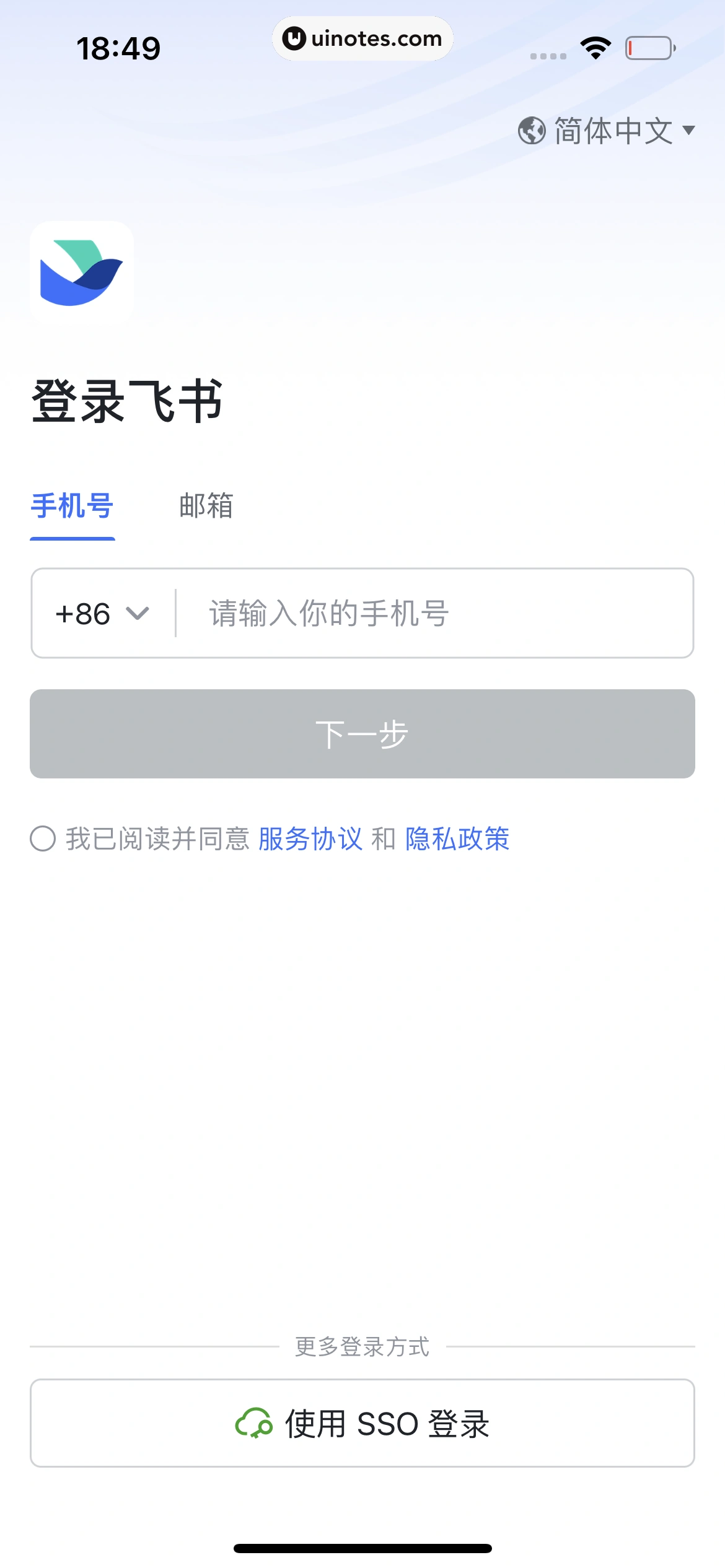Click the Wi-Fi status icon
Viewport: 725px width, 1568px height.
point(593,46)
